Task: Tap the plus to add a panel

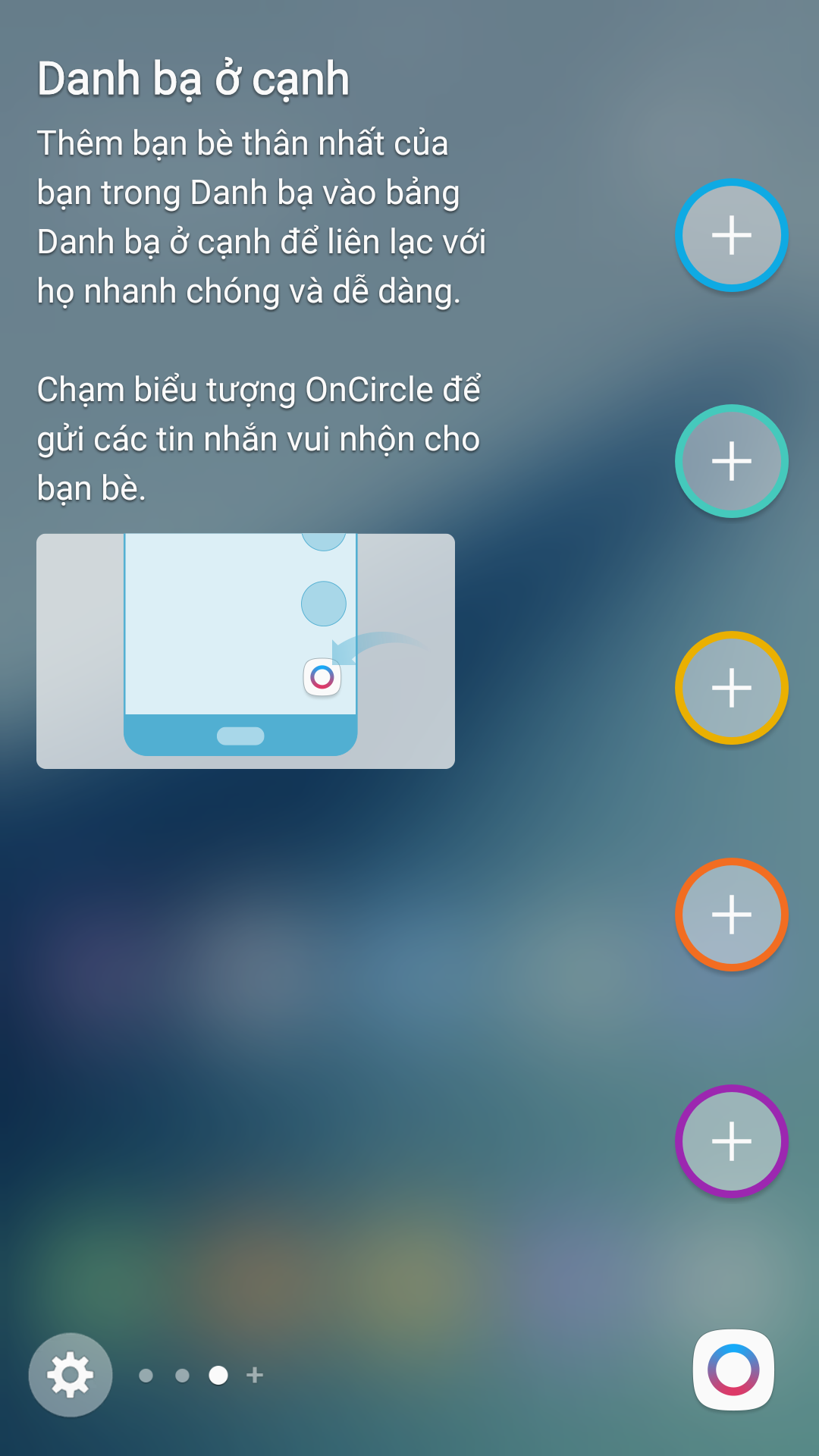Action: tap(255, 1375)
